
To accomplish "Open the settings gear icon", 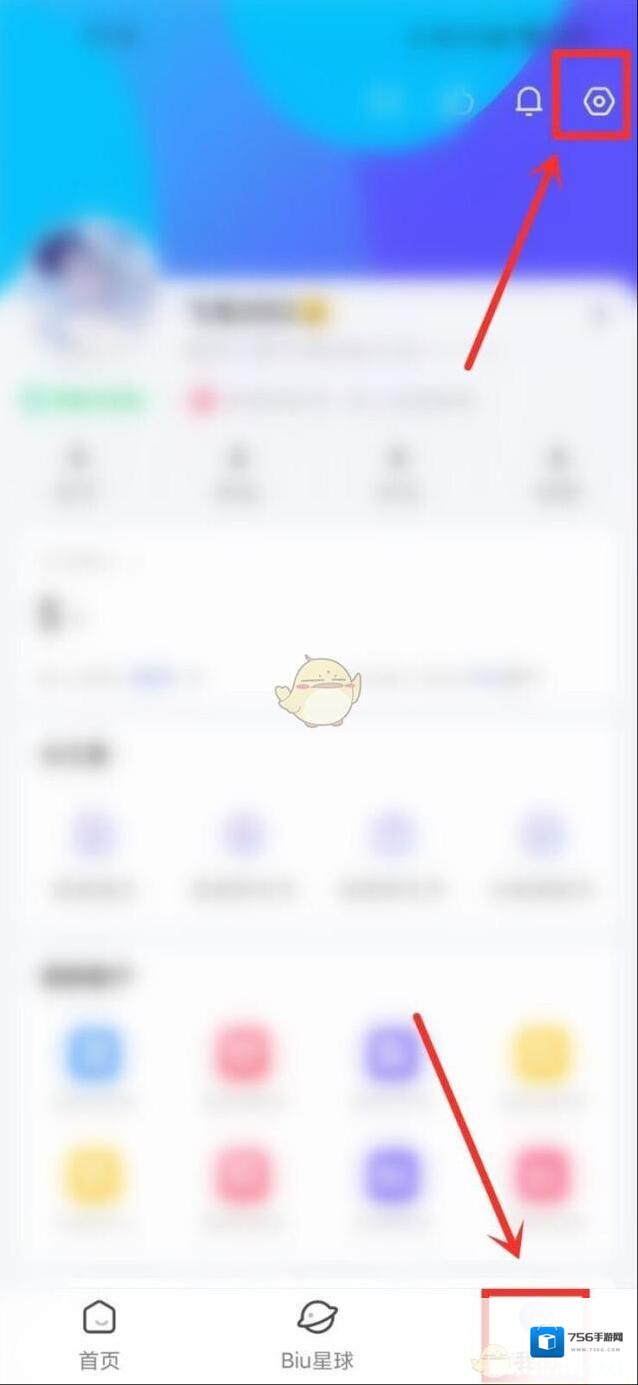I will coord(598,101).
